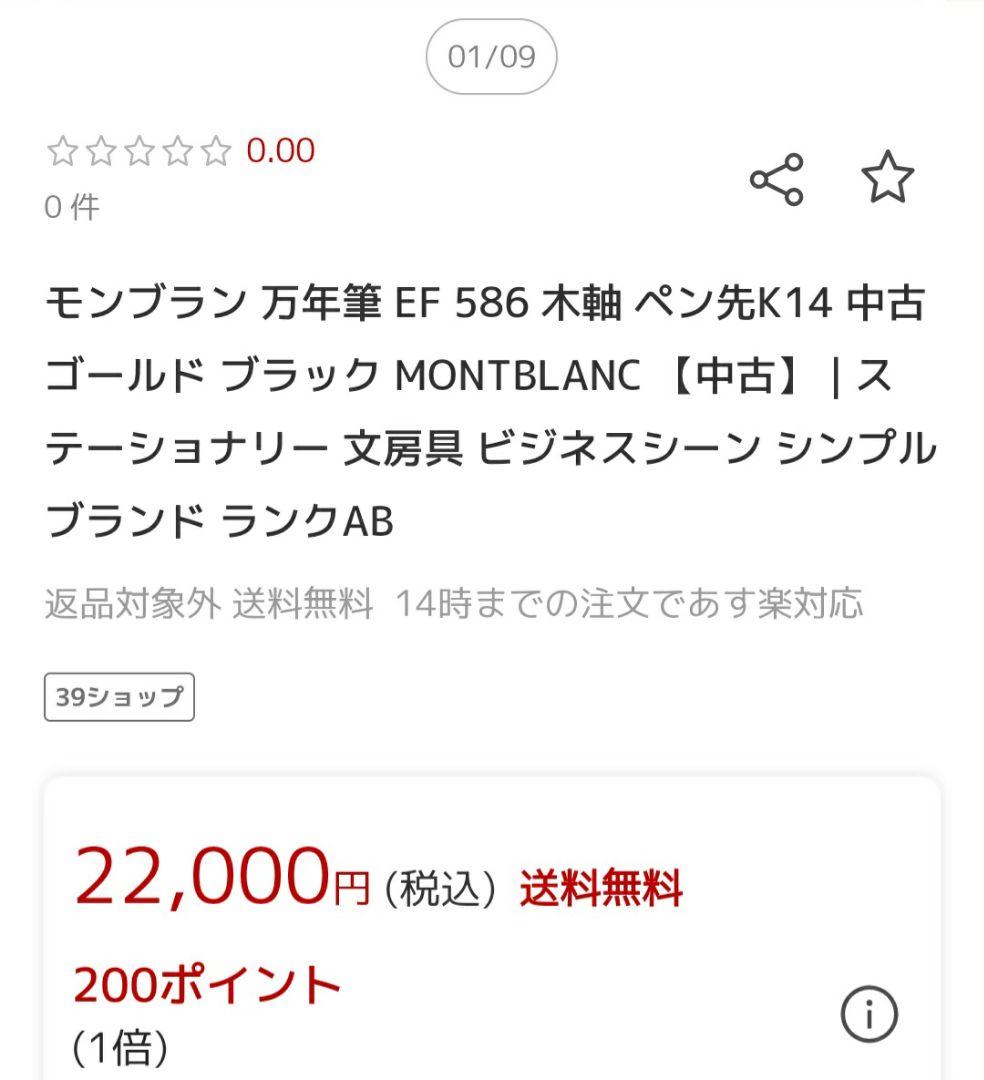
Task: Tap the MONTBLANC 【中古】 portion of the title
Action: pyautogui.click(x=598, y=376)
